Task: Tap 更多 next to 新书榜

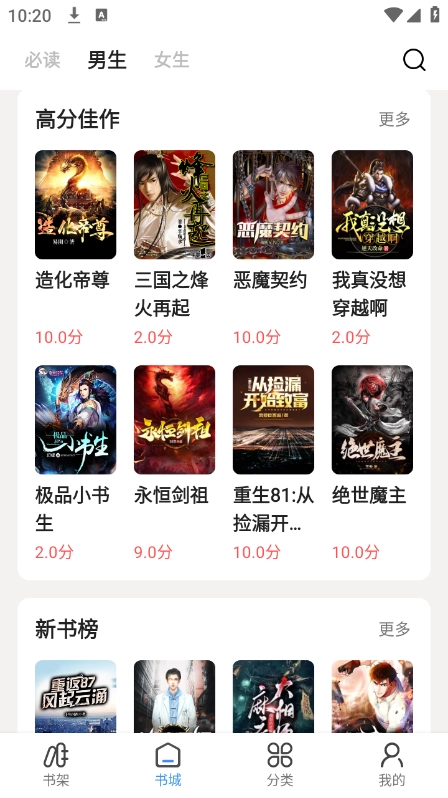Action: pos(395,629)
